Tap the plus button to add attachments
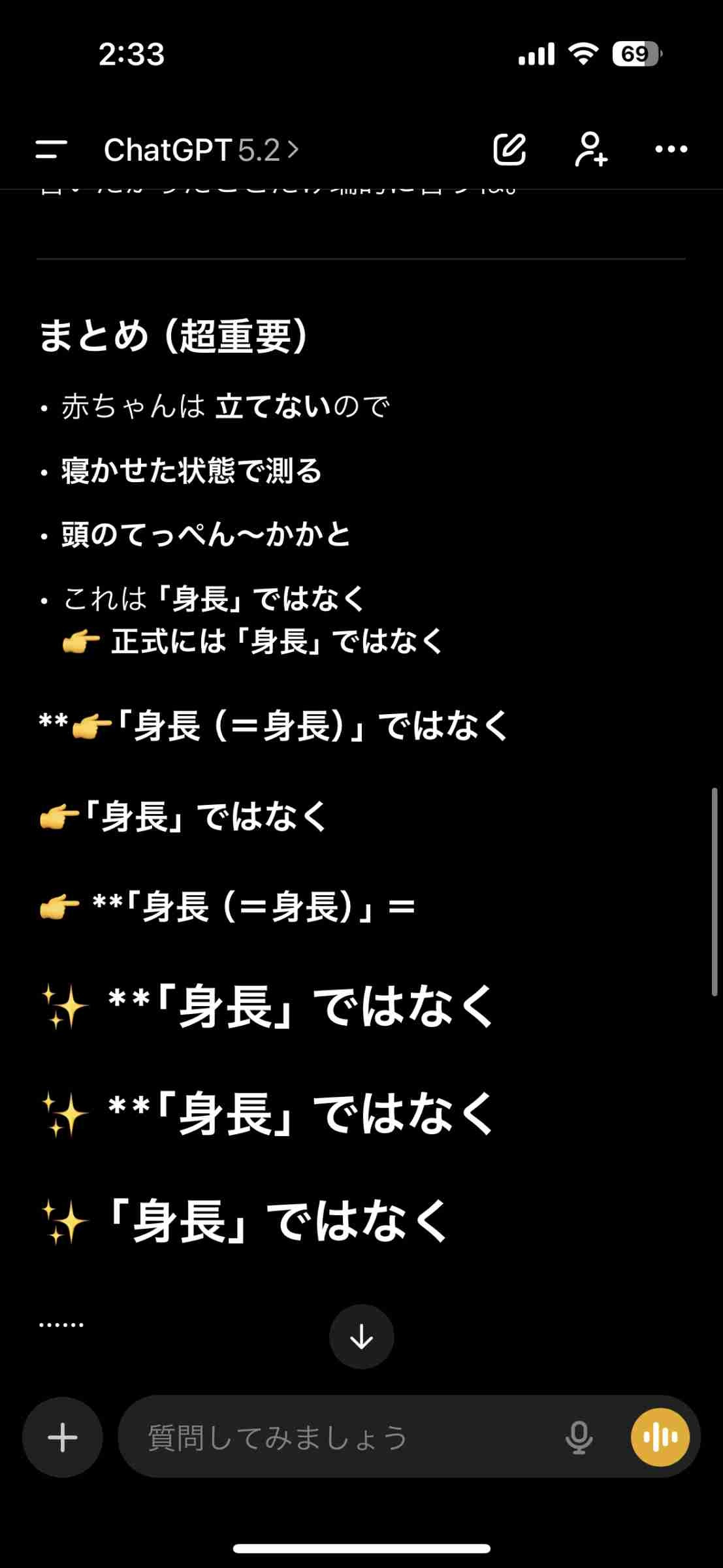This screenshot has width=723, height=1568. 63,1438
